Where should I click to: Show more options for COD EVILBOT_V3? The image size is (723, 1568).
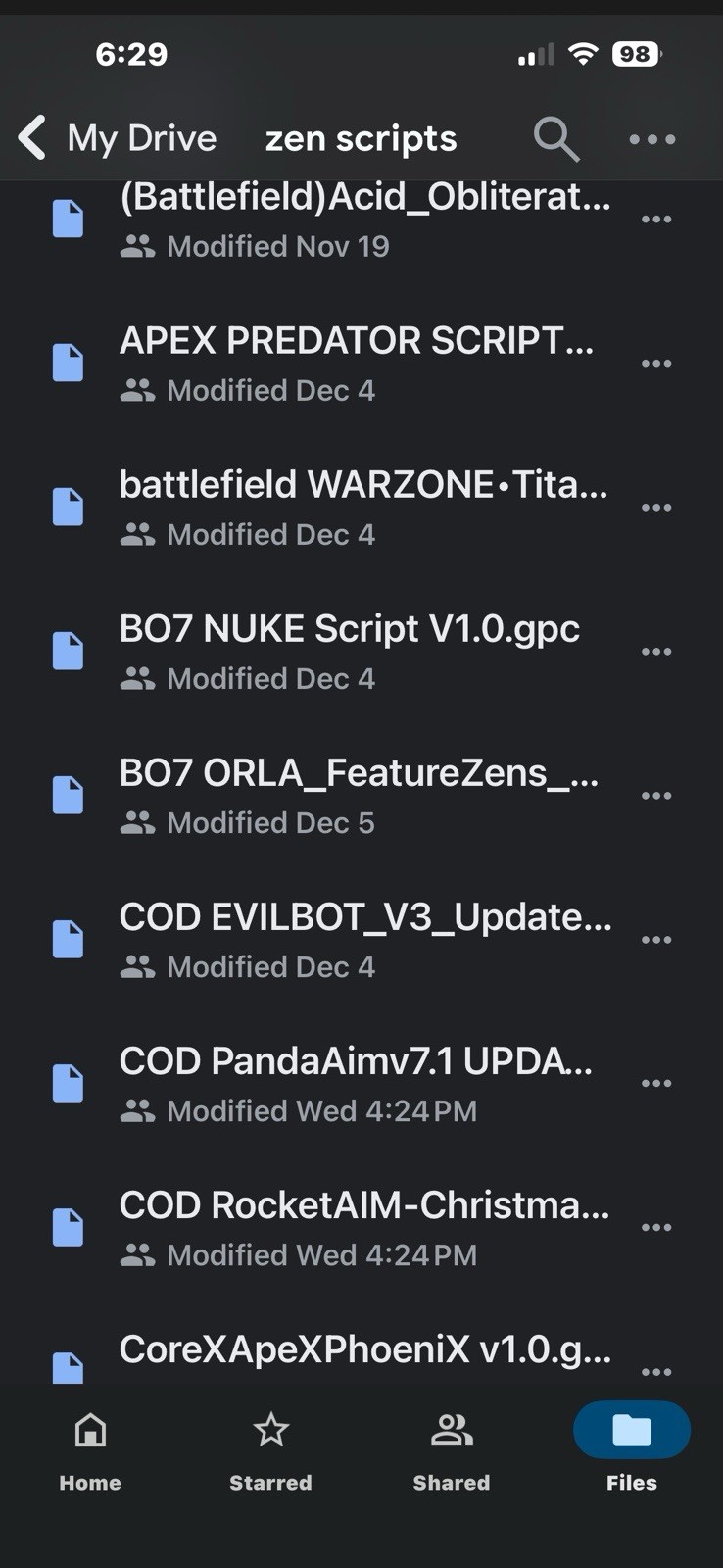coord(655,940)
